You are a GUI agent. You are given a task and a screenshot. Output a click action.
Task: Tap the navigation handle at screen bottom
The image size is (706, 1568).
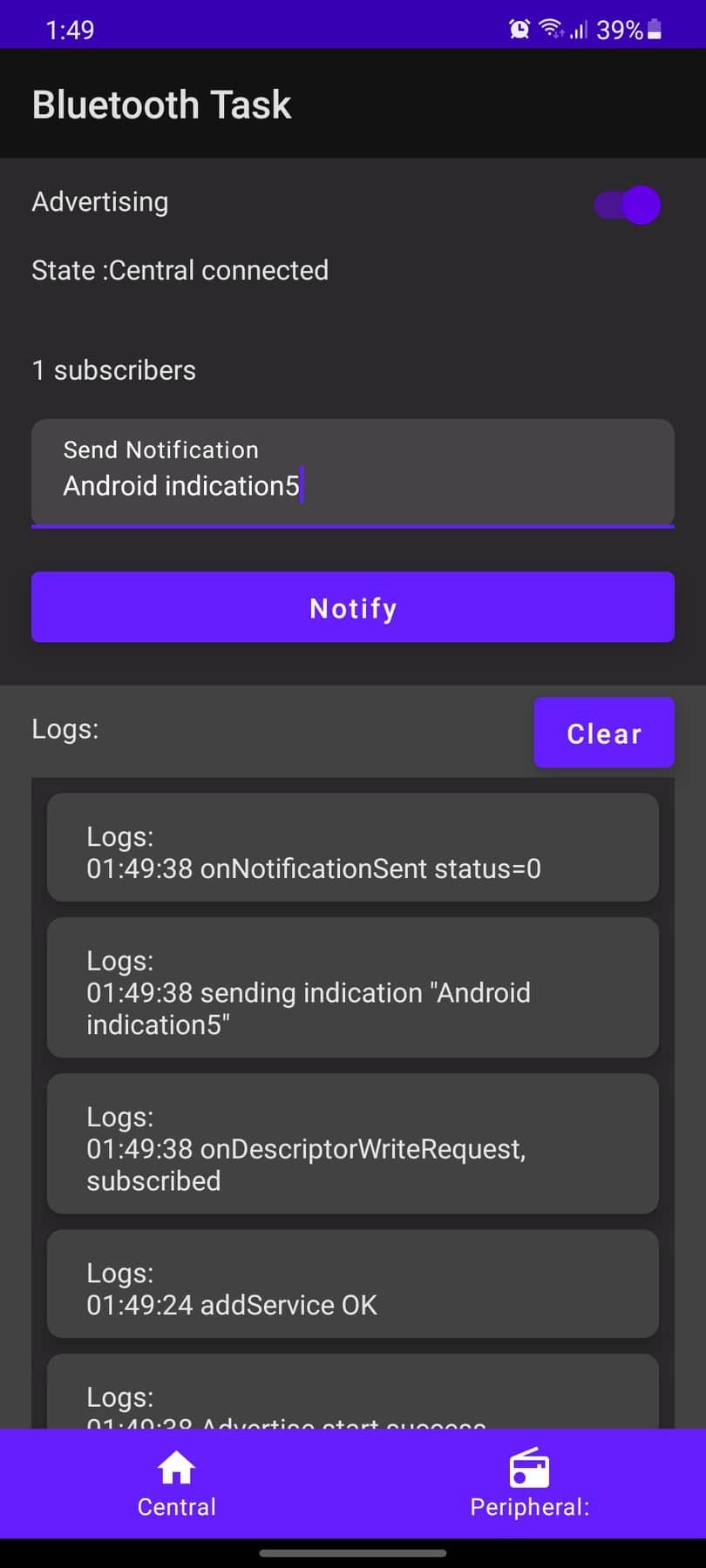(353, 1553)
